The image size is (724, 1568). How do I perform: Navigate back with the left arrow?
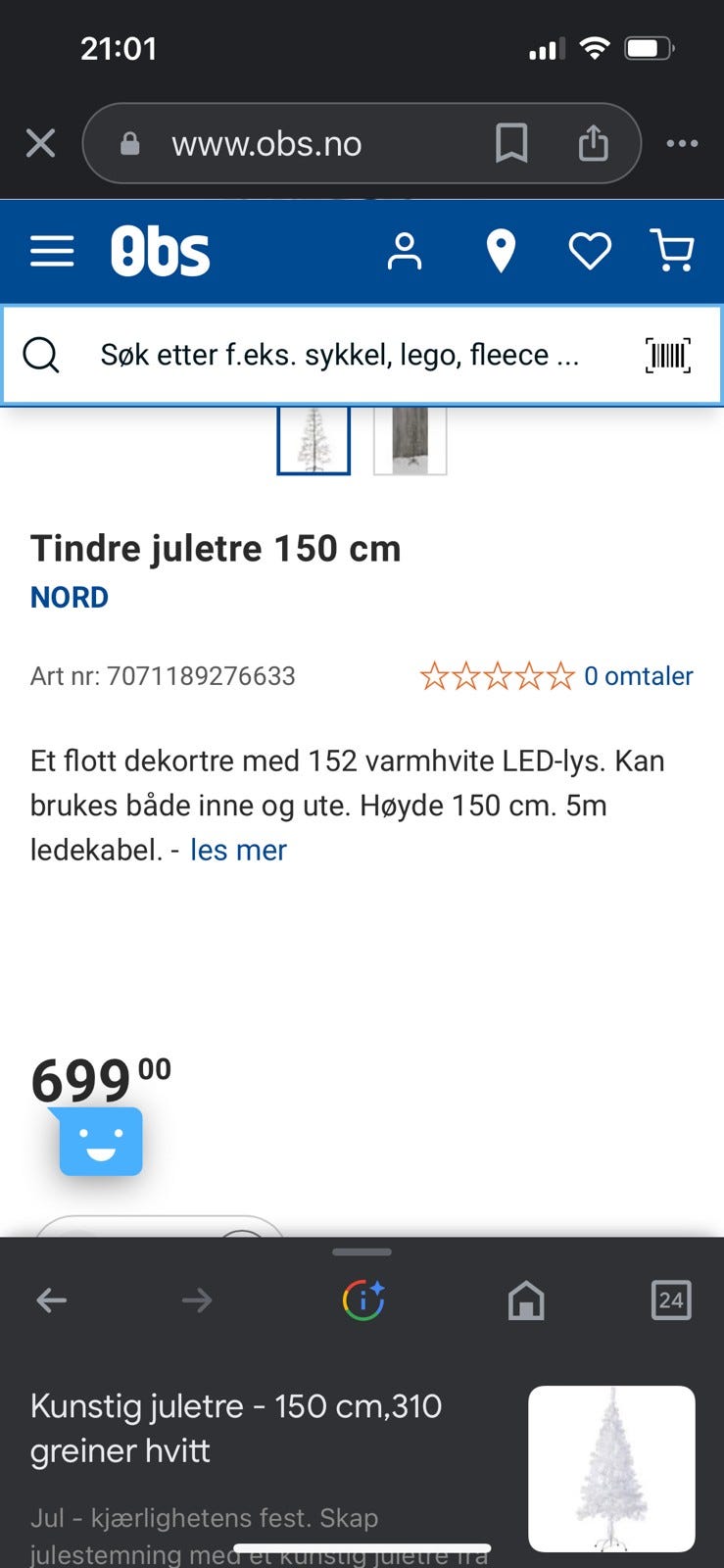51,1300
